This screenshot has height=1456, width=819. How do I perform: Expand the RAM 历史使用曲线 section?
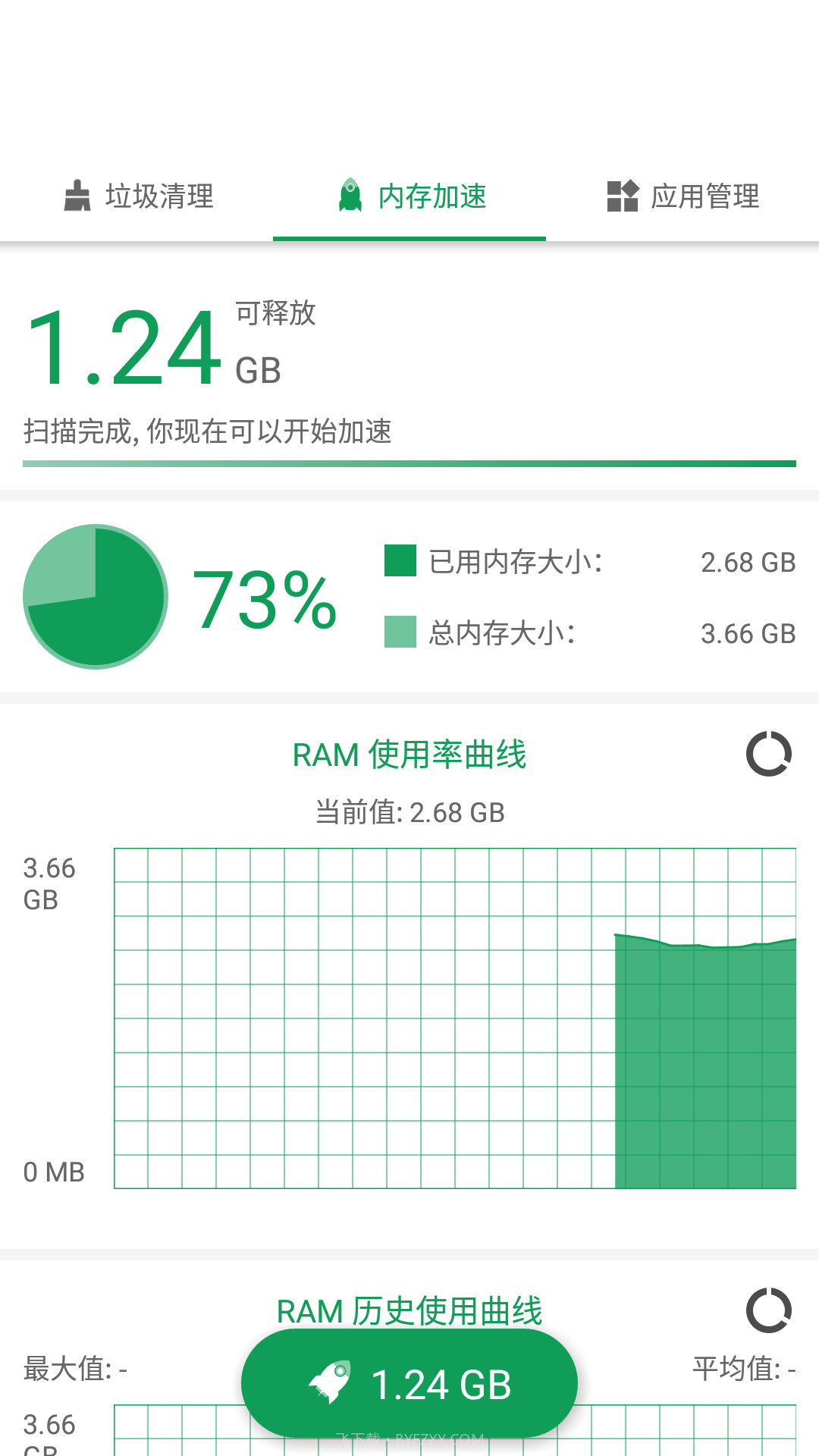tap(409, 1310)
